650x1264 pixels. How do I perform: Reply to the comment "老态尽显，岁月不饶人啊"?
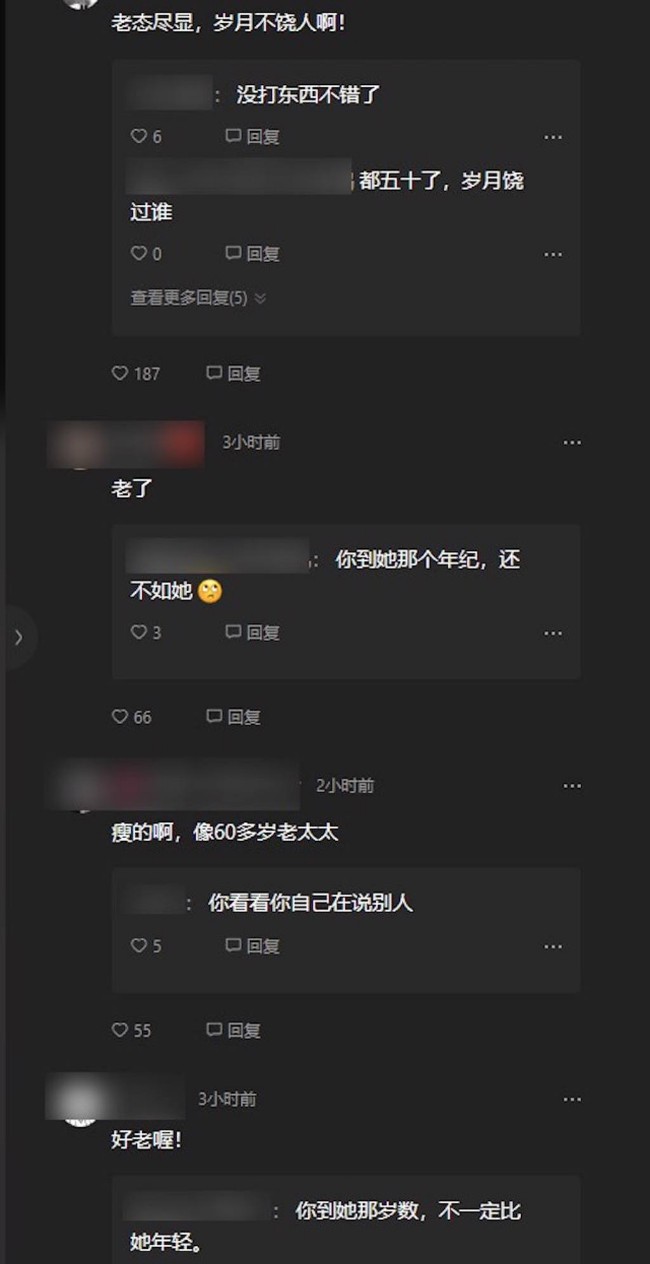pyautogui.click(x=233, y=373)
